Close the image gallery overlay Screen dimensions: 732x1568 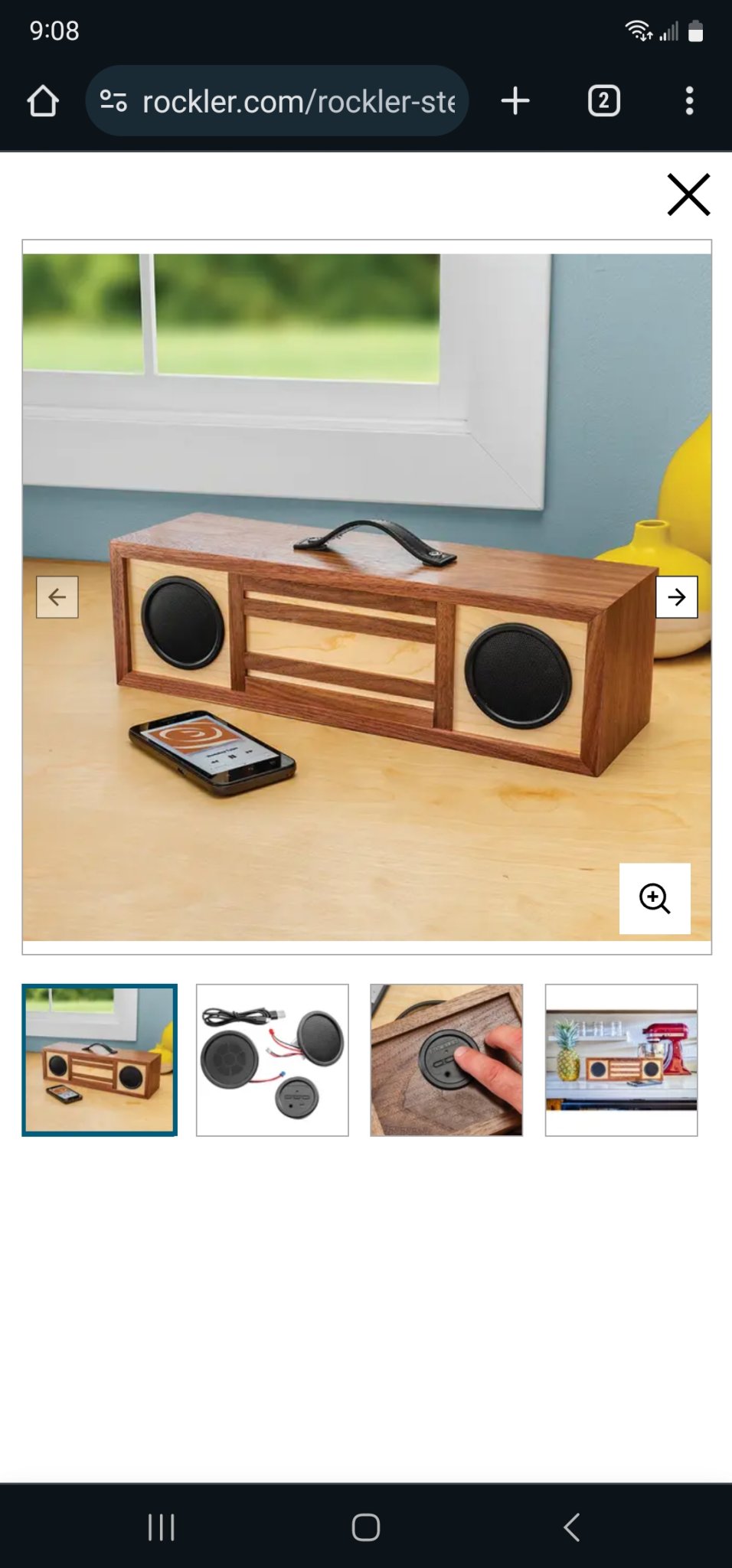click(x=688, y=194)
